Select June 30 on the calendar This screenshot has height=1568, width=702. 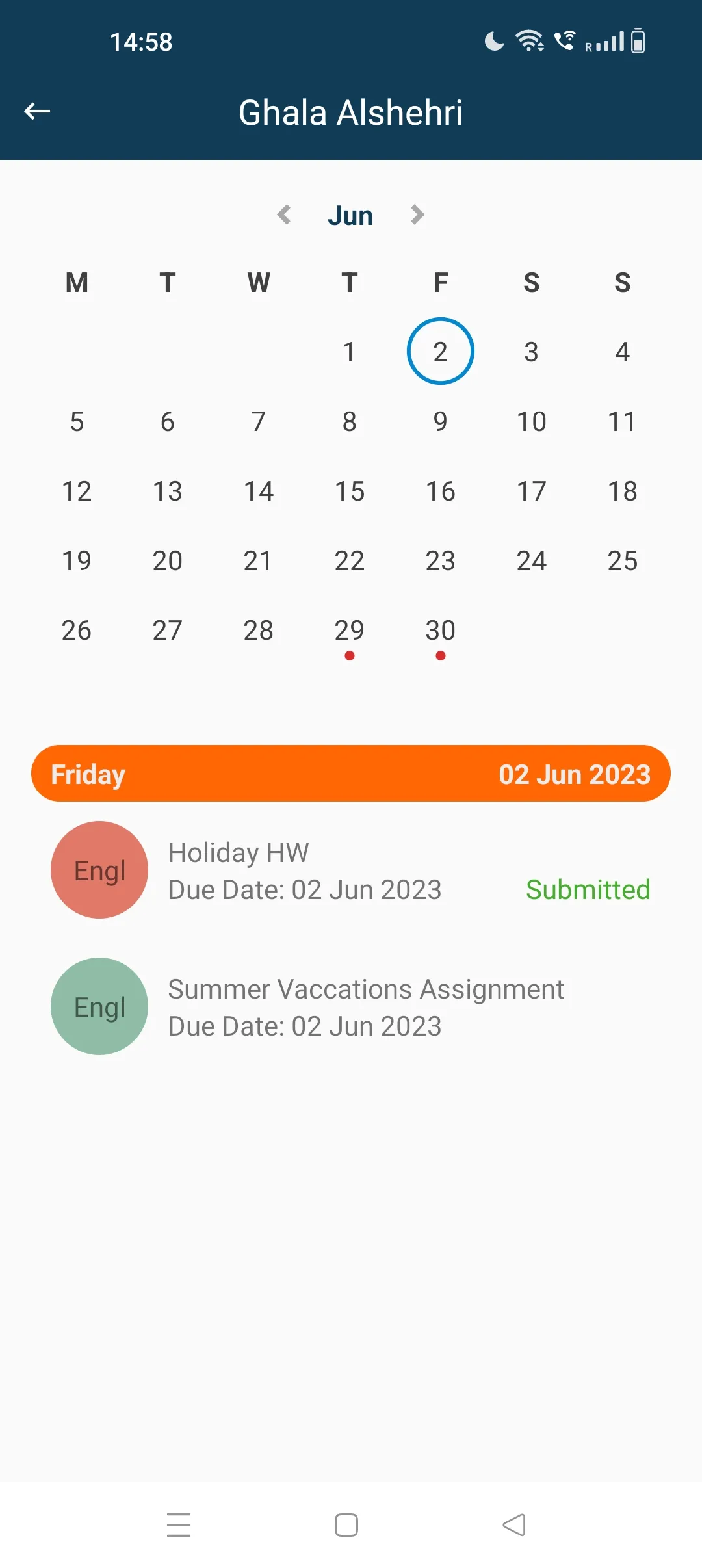click(440, 631)
